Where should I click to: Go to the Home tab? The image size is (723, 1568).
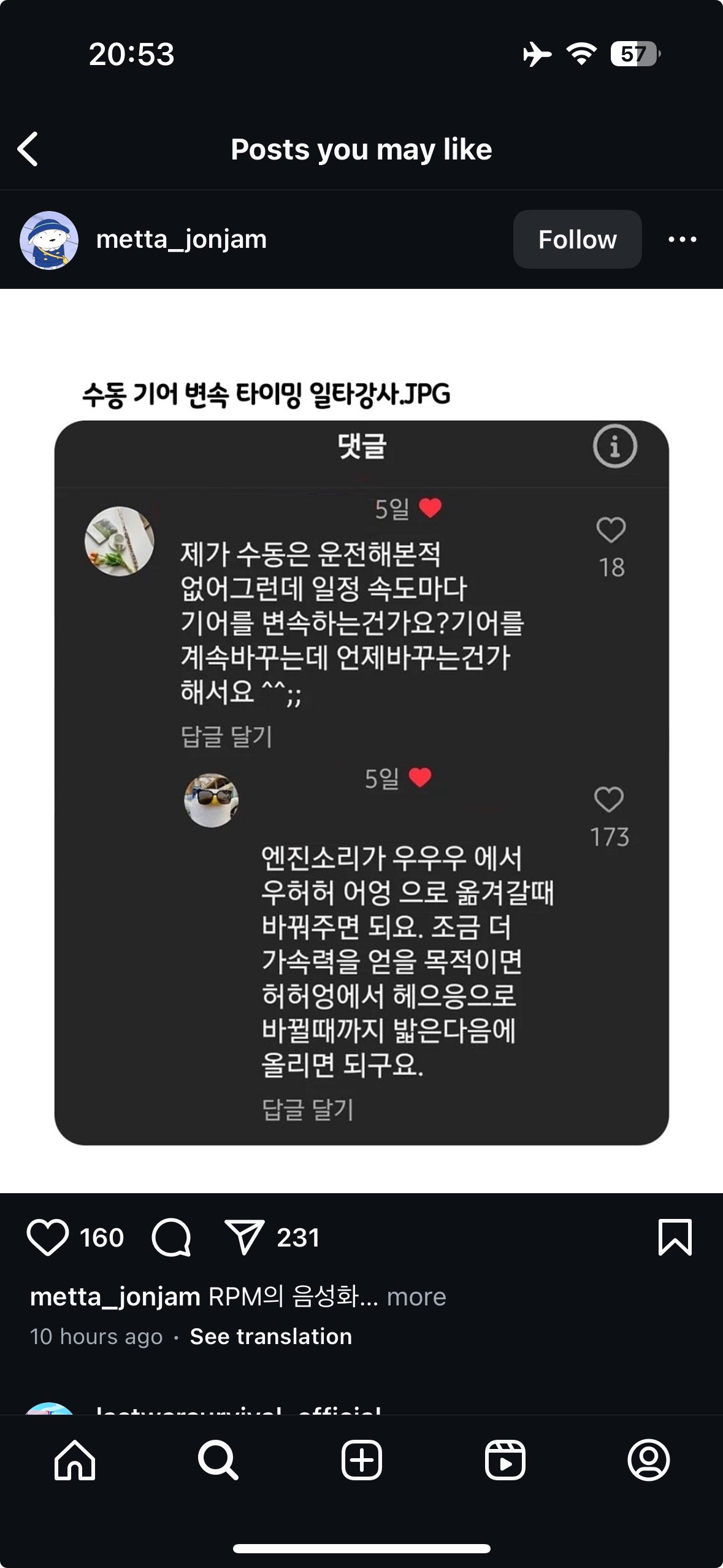click(x=75, y=1461)
